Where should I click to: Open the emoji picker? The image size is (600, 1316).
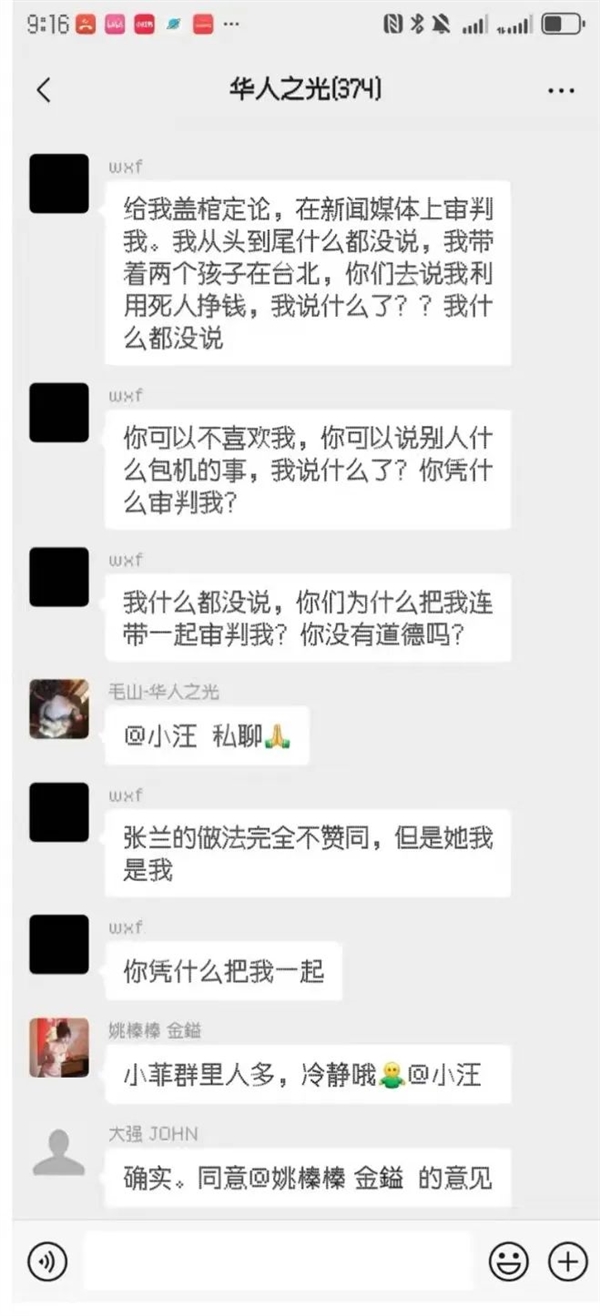coord(507,1261)
